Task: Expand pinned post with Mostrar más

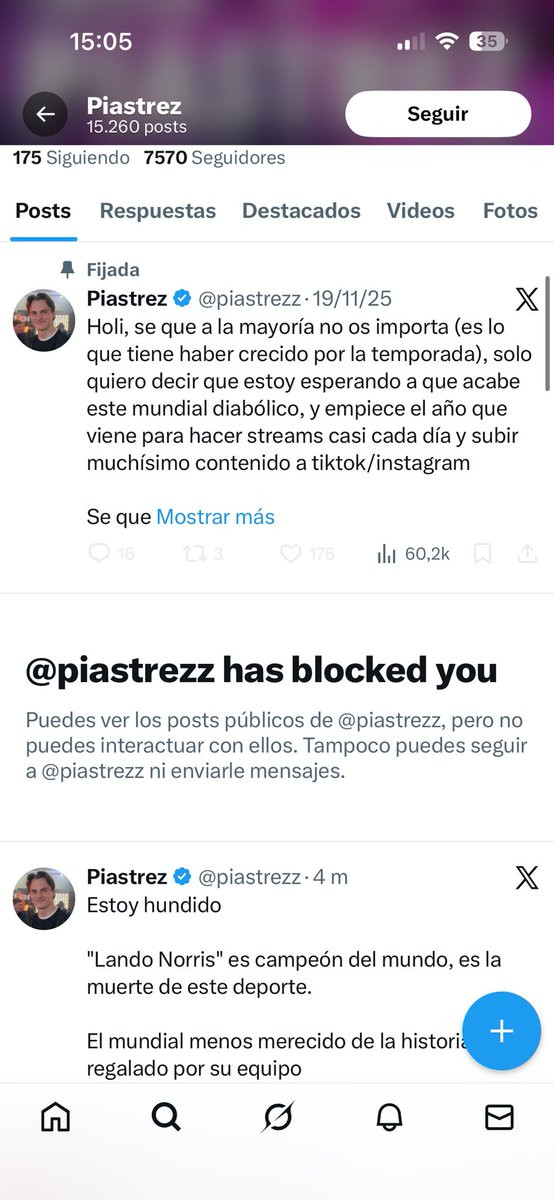Action: 215,517
